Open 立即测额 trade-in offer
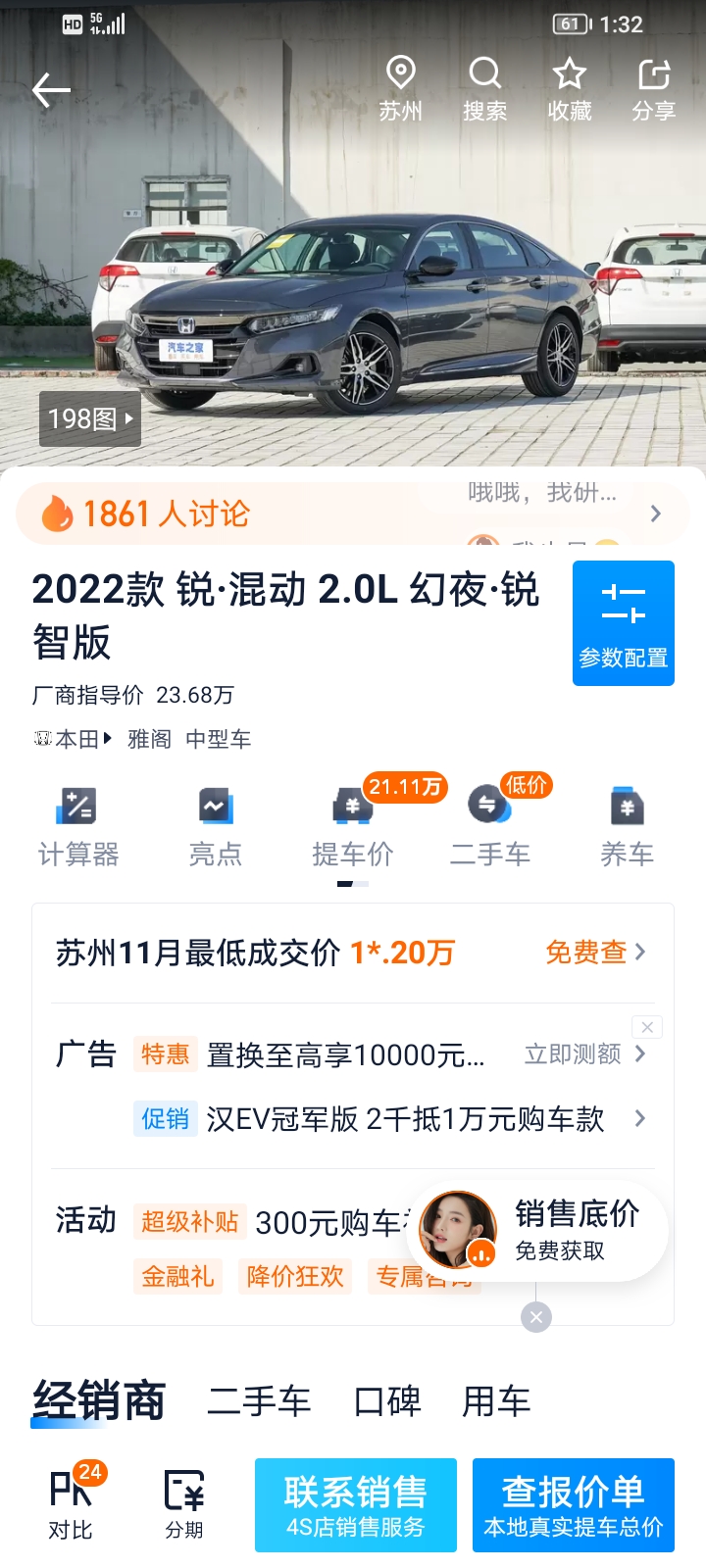Image resolution: width=706 pixels, height=1568 pixels. pos(585,1054)
